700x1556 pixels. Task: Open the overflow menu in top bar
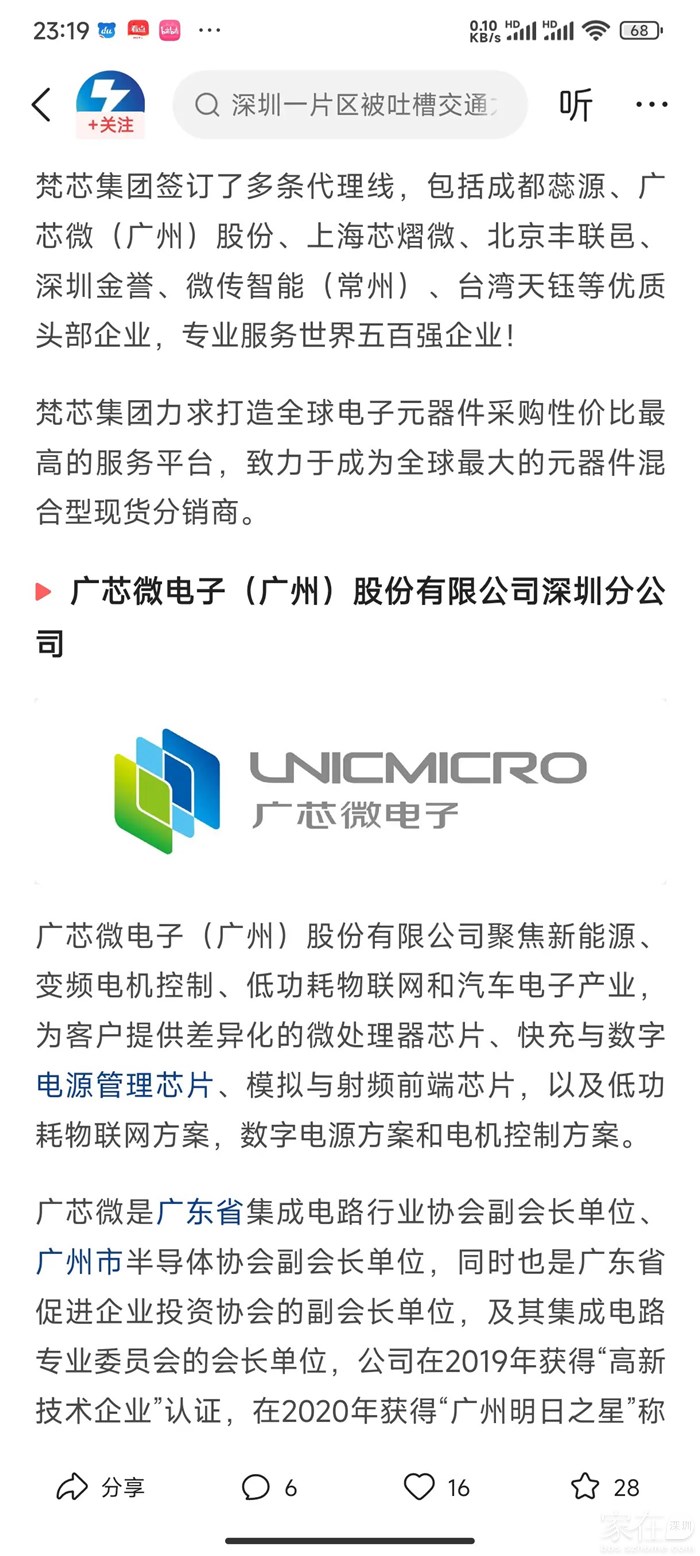pyautogui.click(x=651, y=105)
